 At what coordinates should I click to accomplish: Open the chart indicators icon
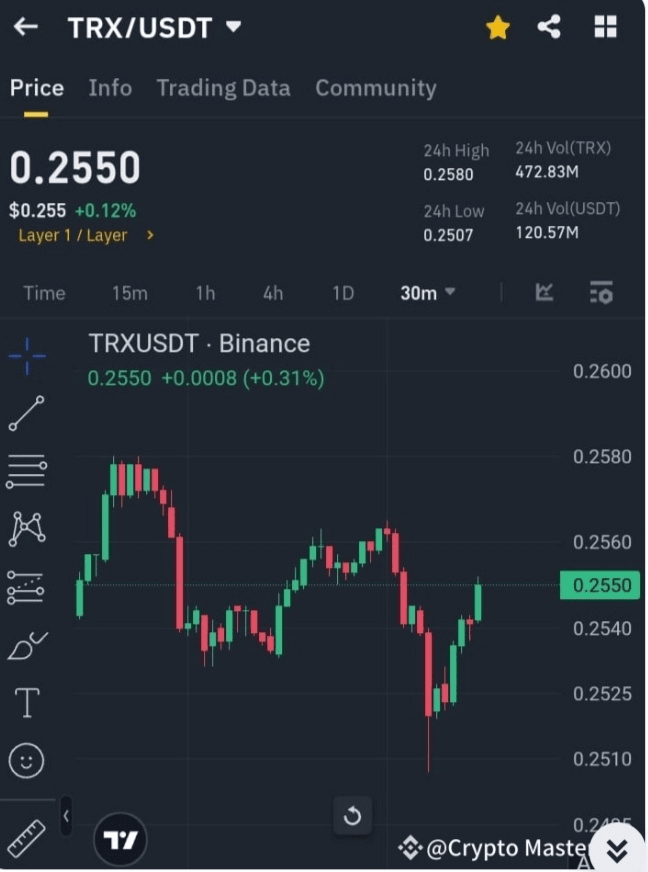coord(545,293)
